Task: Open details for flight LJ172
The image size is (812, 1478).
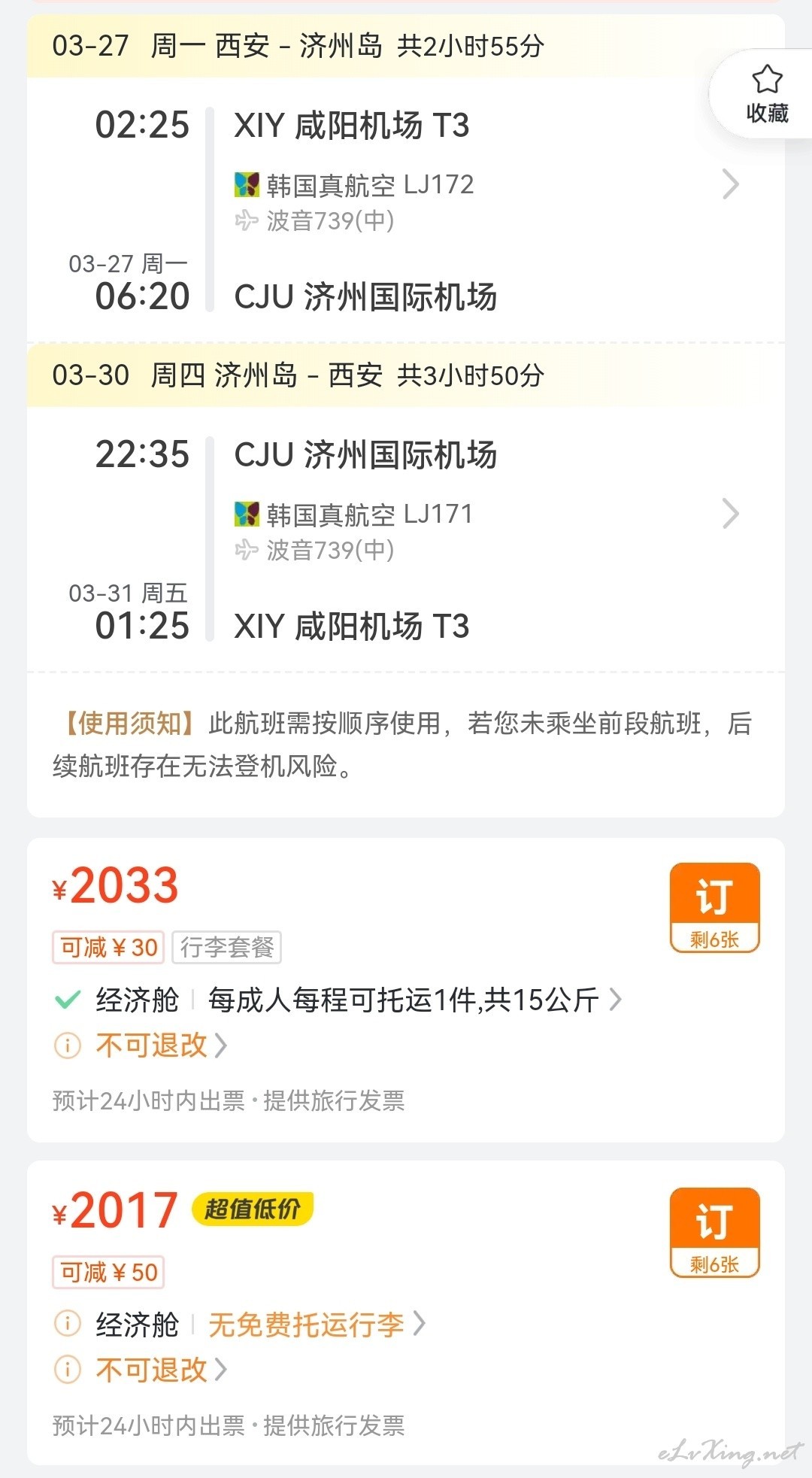Action: 730,184
